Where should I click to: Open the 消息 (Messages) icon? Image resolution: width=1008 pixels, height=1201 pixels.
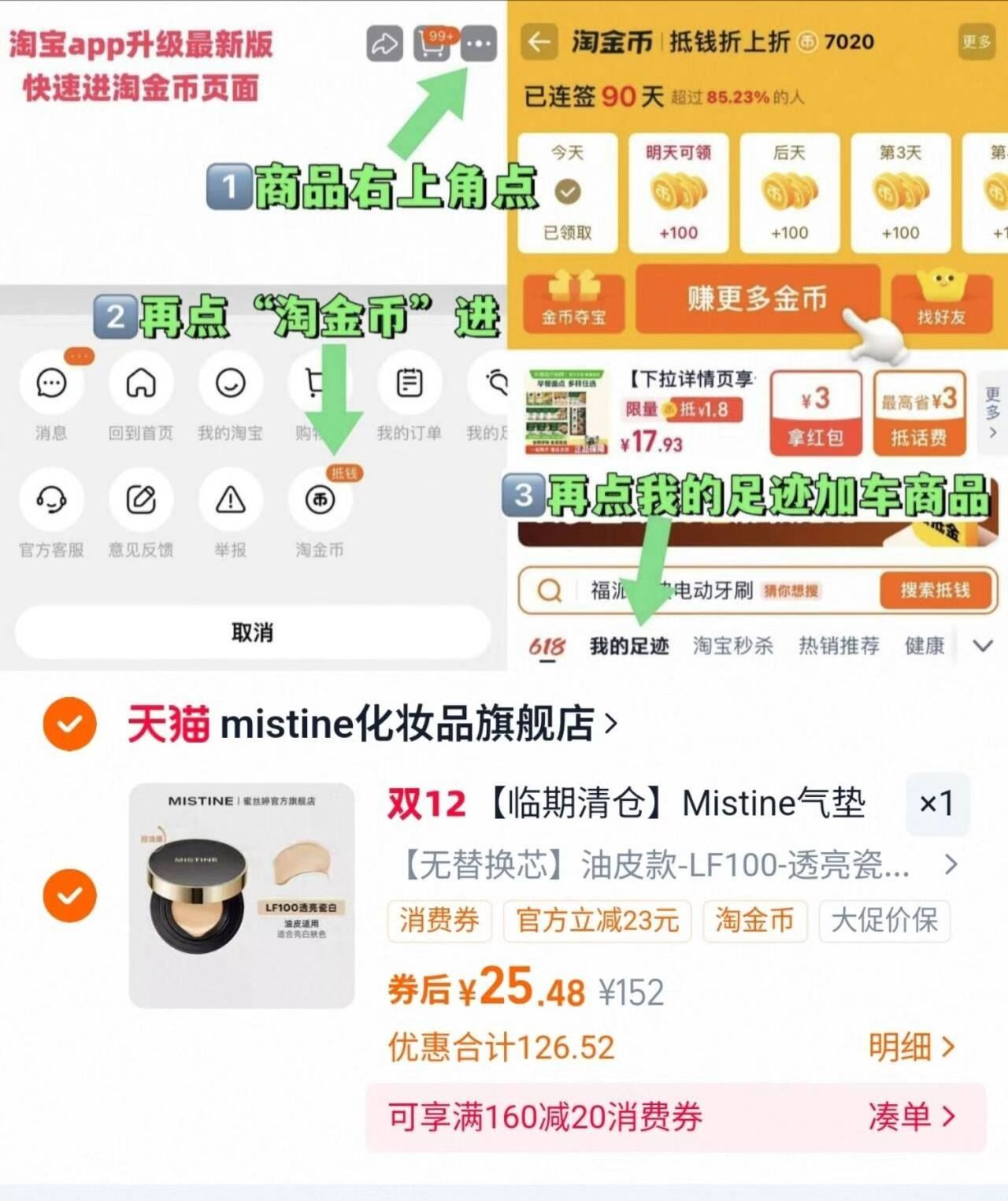tap(50, 384)
